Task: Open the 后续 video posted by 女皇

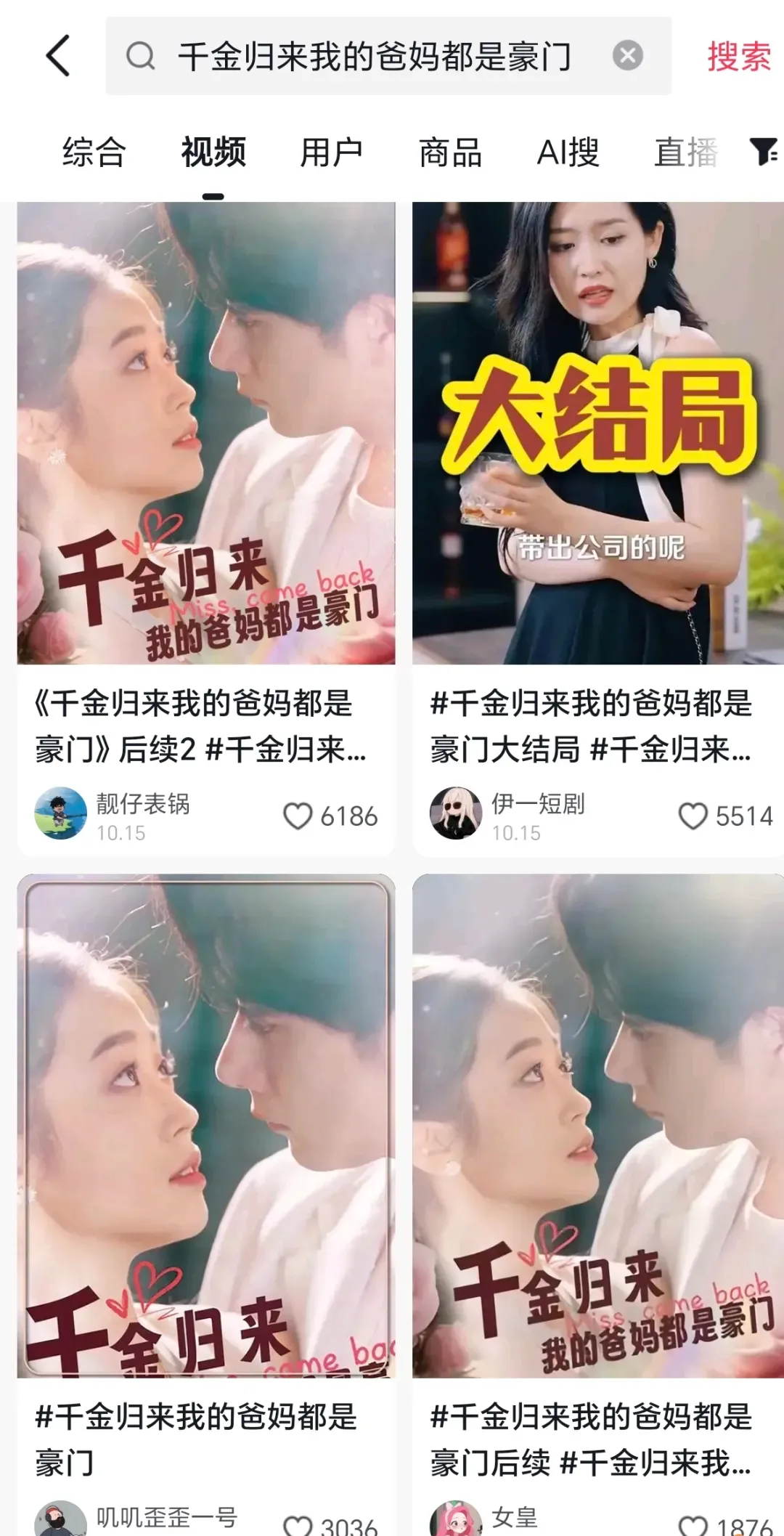Action: coord(597,1126)
